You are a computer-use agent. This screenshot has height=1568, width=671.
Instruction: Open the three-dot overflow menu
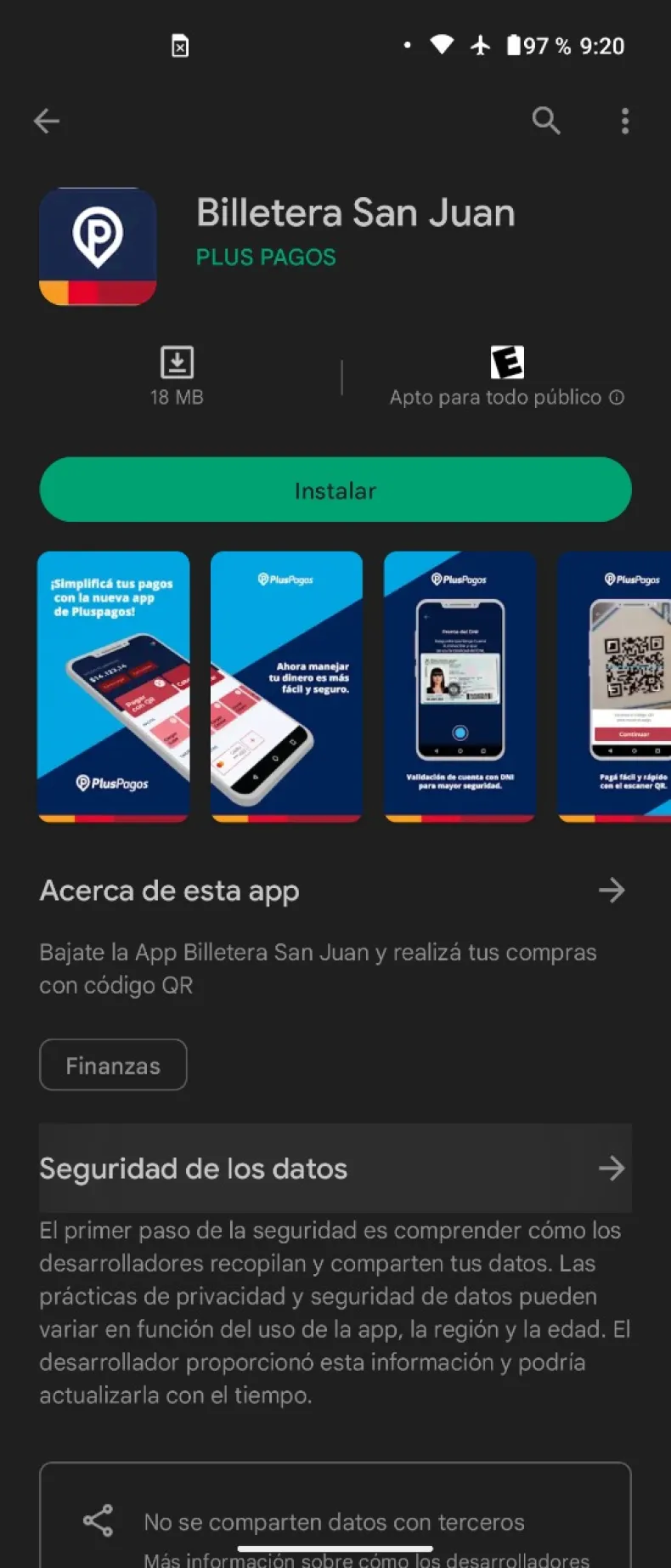tap(625, 121)
